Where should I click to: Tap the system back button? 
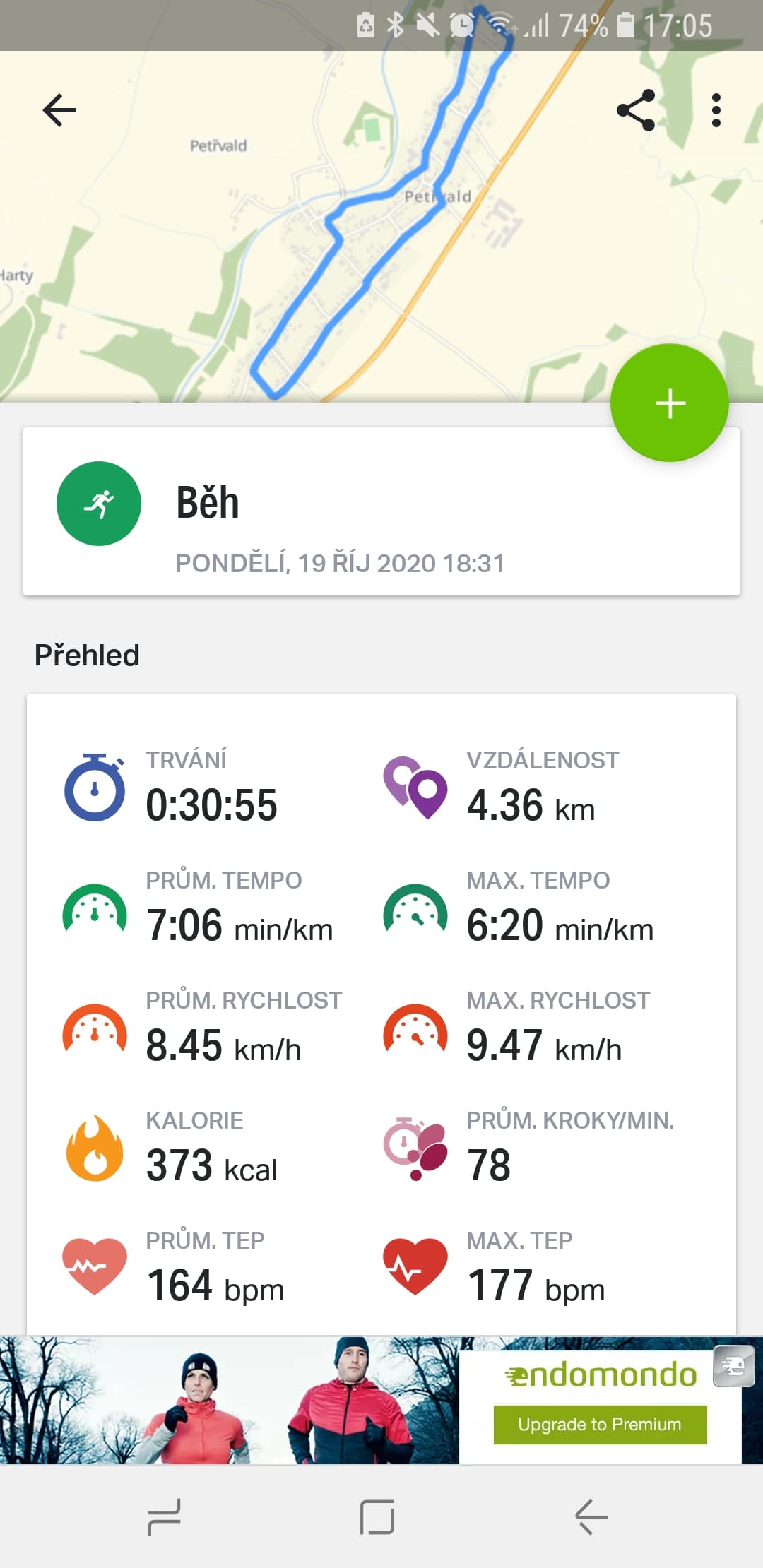click(591, 1516)
